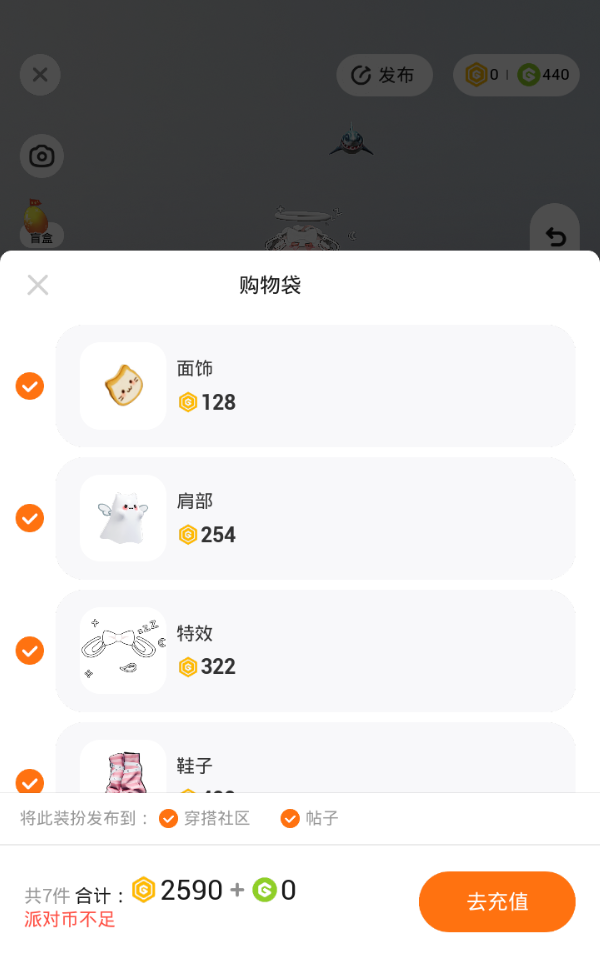
Task: Open the 面饰 item card
Action: click(315, 386)
